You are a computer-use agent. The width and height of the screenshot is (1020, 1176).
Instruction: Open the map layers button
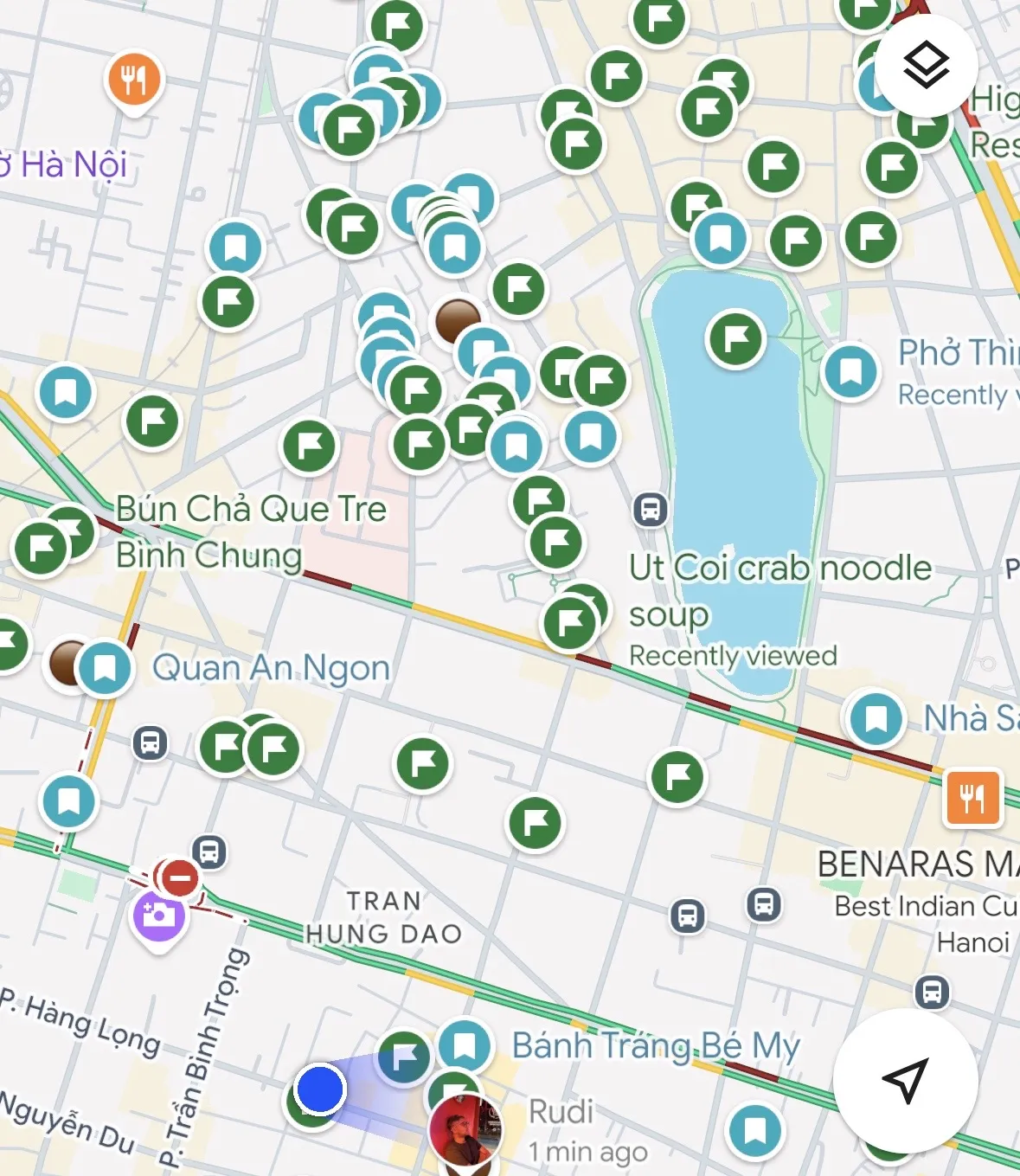coord(926,65)
